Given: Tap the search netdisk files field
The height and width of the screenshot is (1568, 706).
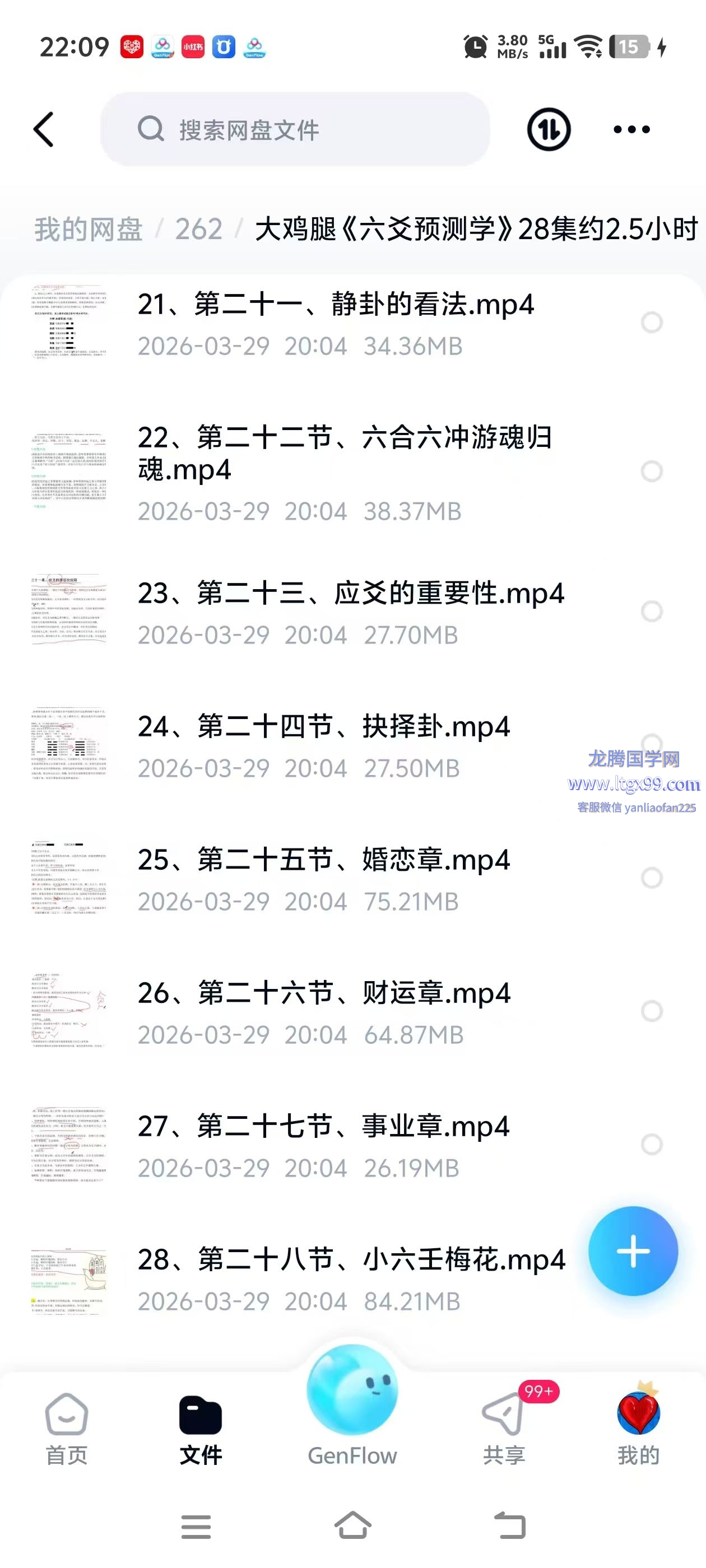Looking at the screenshot, I should pyautogui.click(x=295, y=129).
